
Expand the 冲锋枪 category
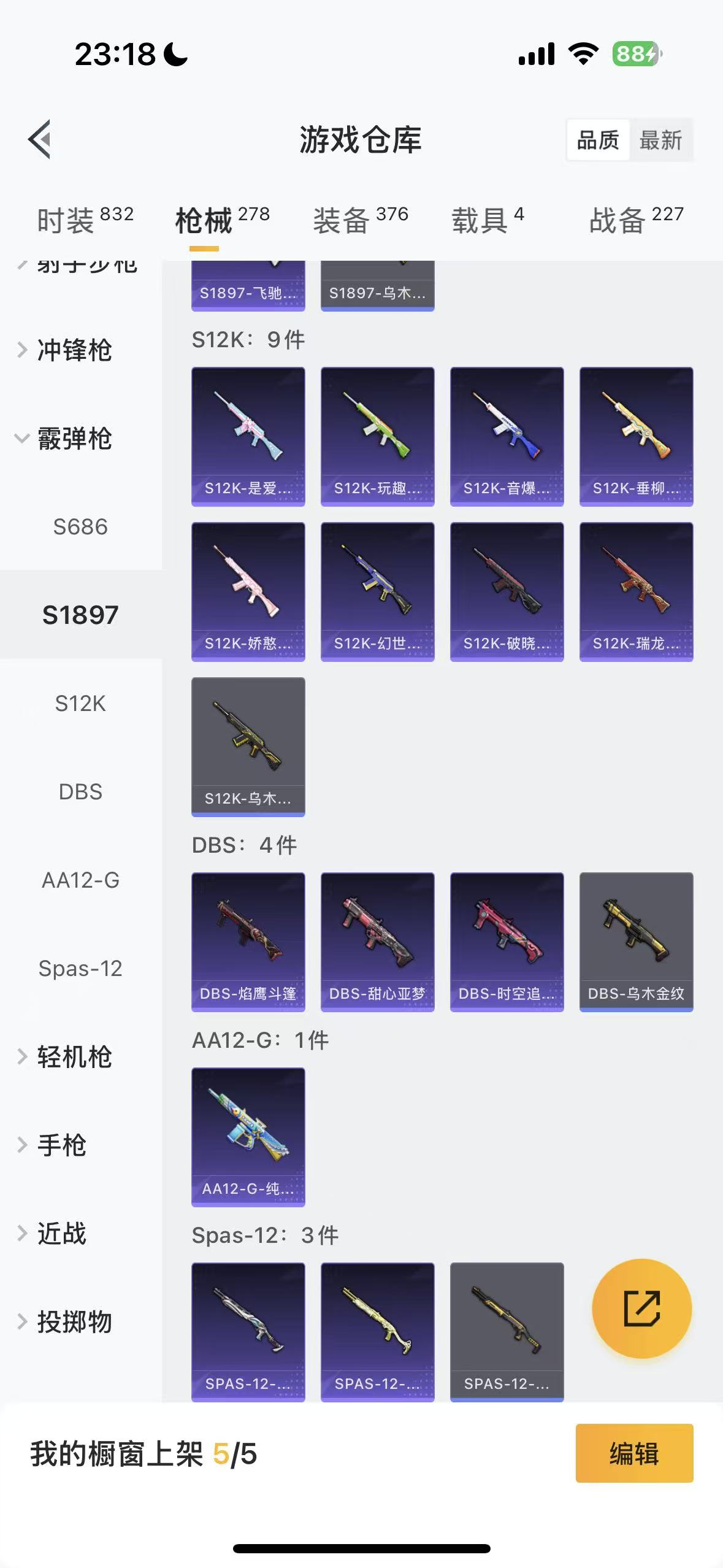pos(74,350)
